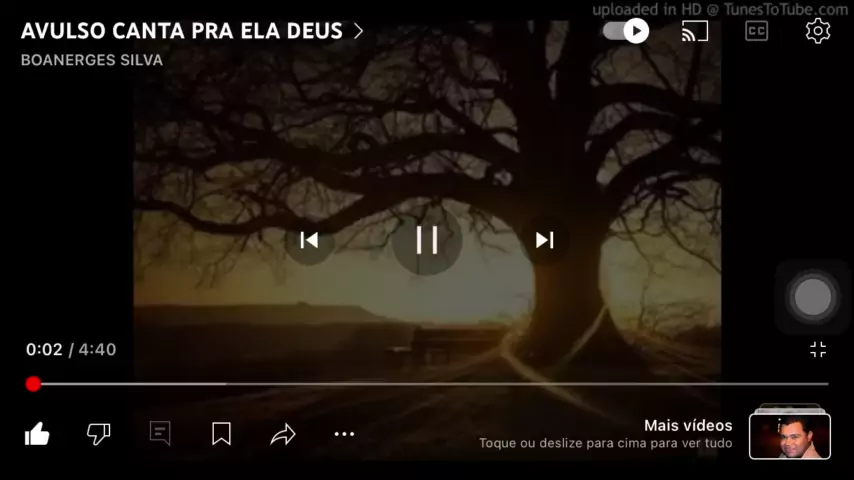Open the video settings gear

pyautogui.click(x=818, y=31)
